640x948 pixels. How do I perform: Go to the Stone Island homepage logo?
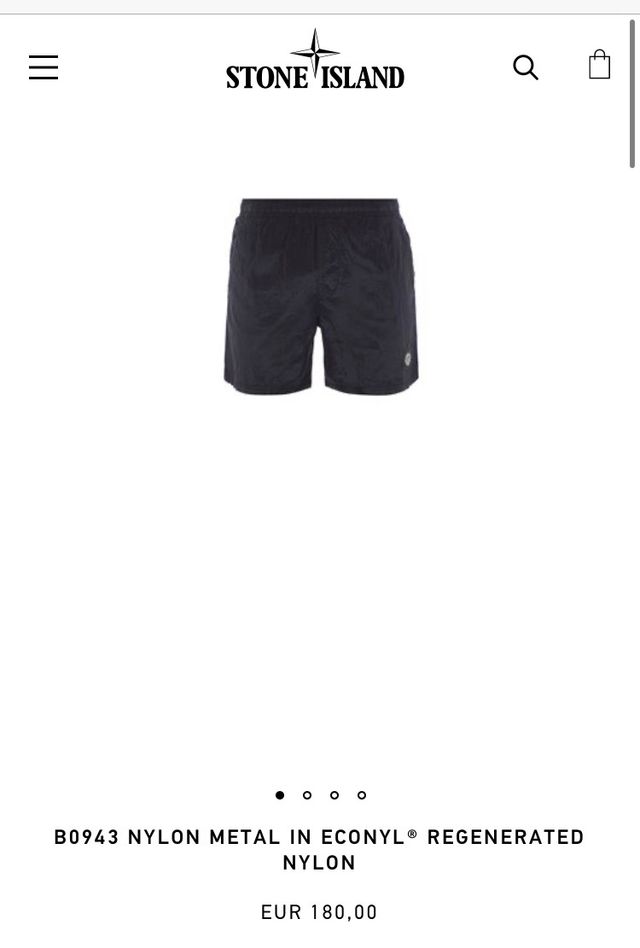315,62
